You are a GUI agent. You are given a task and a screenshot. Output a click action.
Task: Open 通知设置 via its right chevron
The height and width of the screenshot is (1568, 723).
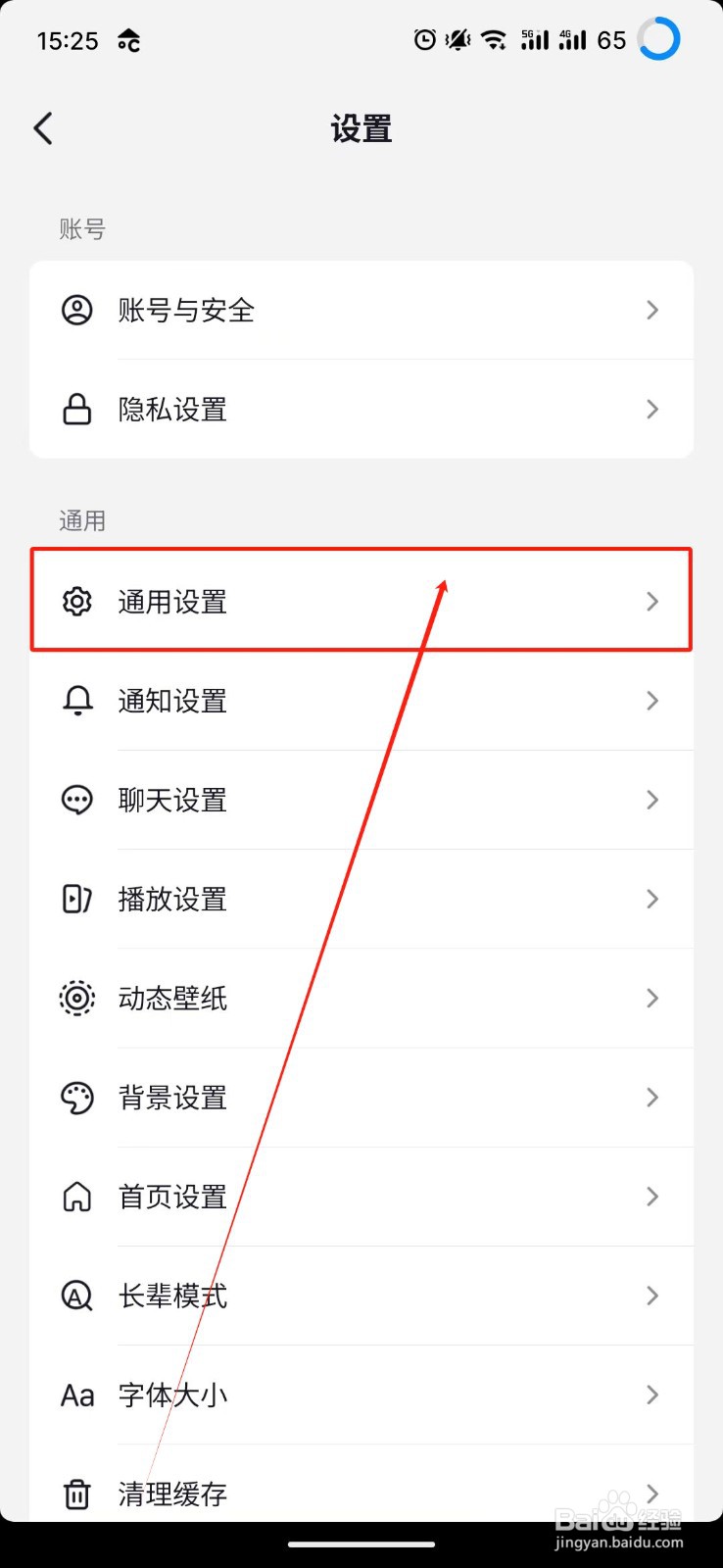[651, 701]
